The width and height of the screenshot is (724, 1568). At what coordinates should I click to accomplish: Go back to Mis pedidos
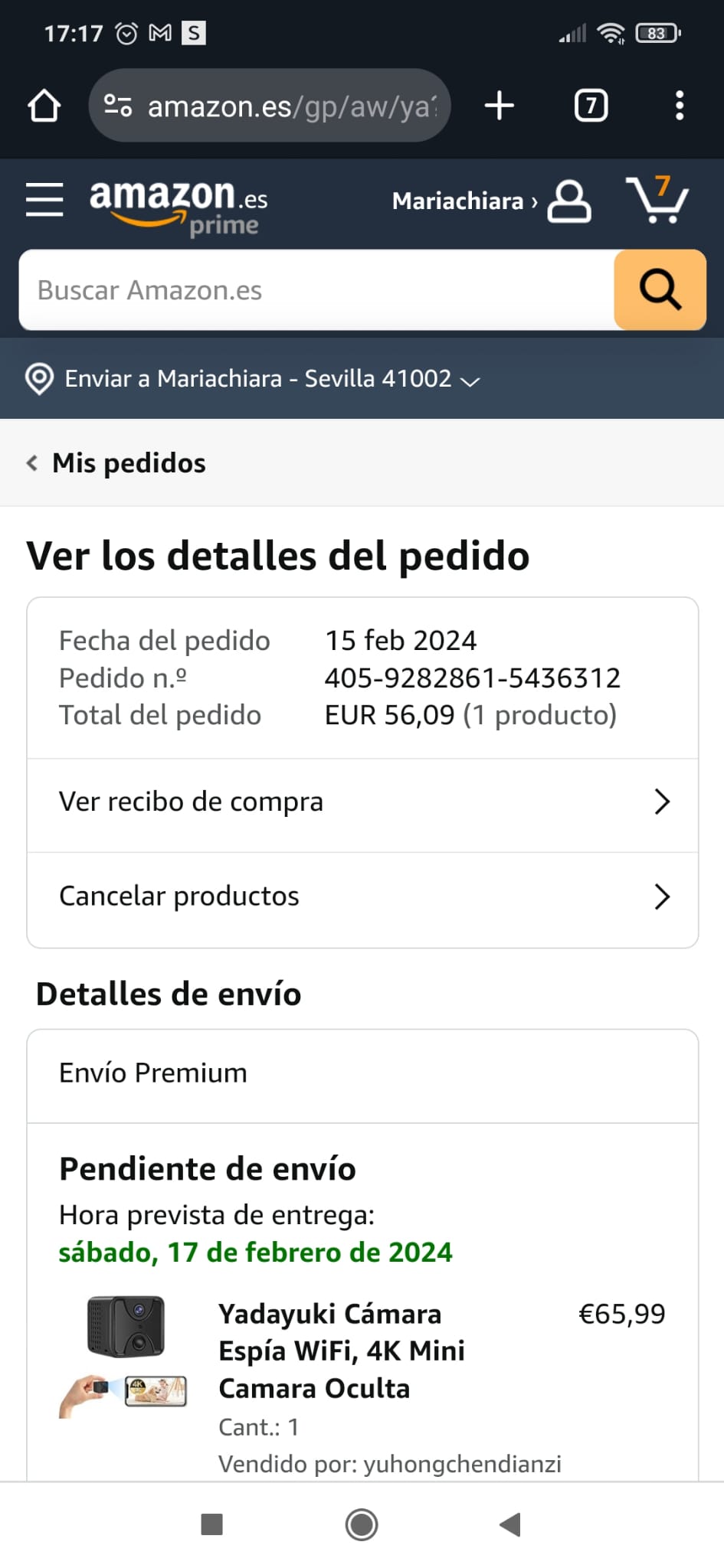pyautogui.click(x=116, y=463)
